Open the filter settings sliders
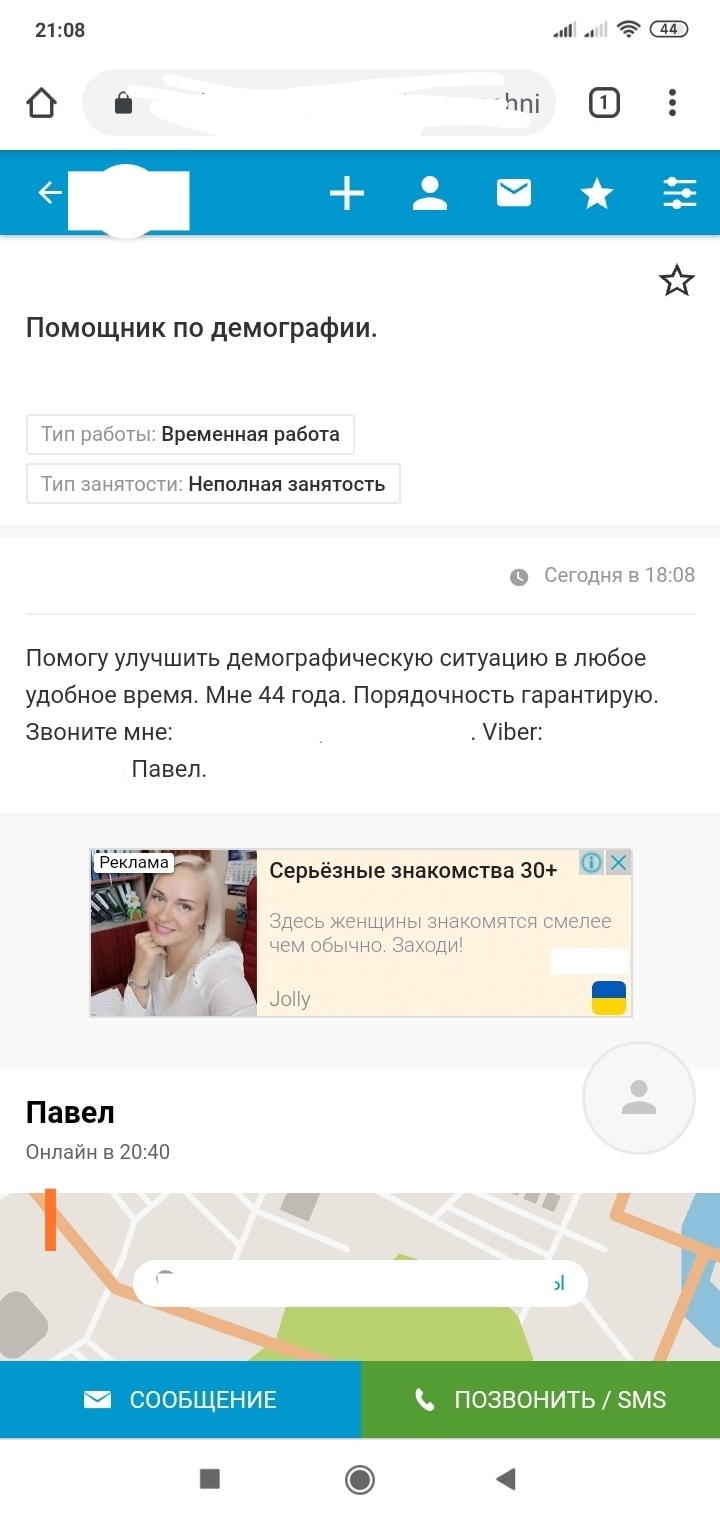 pos(680,193)
